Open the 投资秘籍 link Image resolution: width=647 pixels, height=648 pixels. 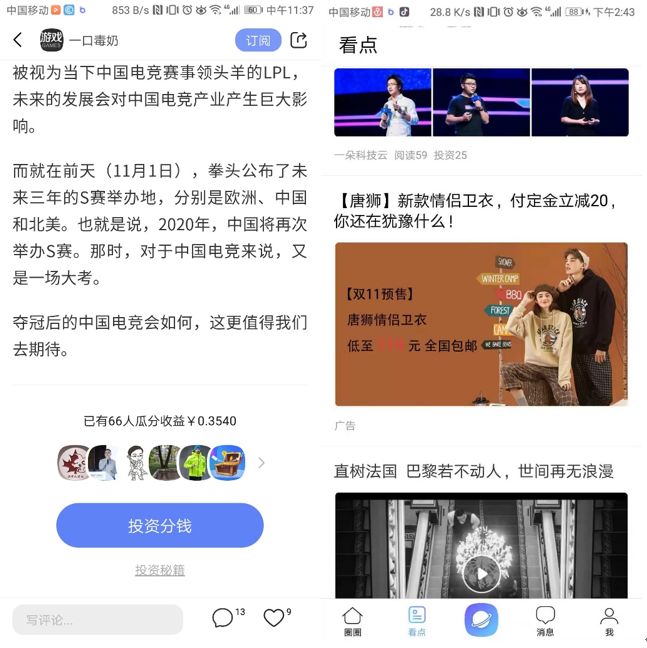coord(160,570)
